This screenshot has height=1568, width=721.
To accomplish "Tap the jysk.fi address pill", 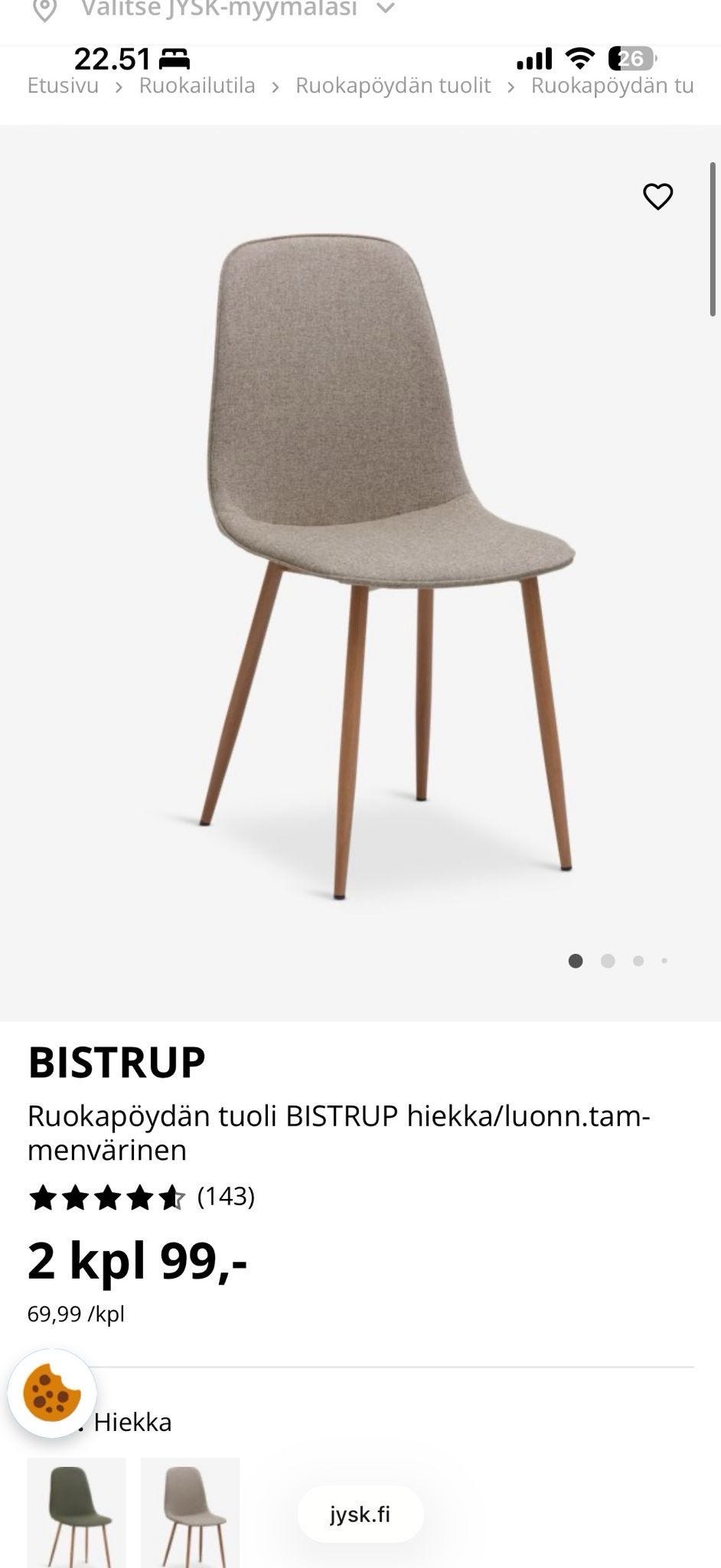I will [x=360, y=1514].
